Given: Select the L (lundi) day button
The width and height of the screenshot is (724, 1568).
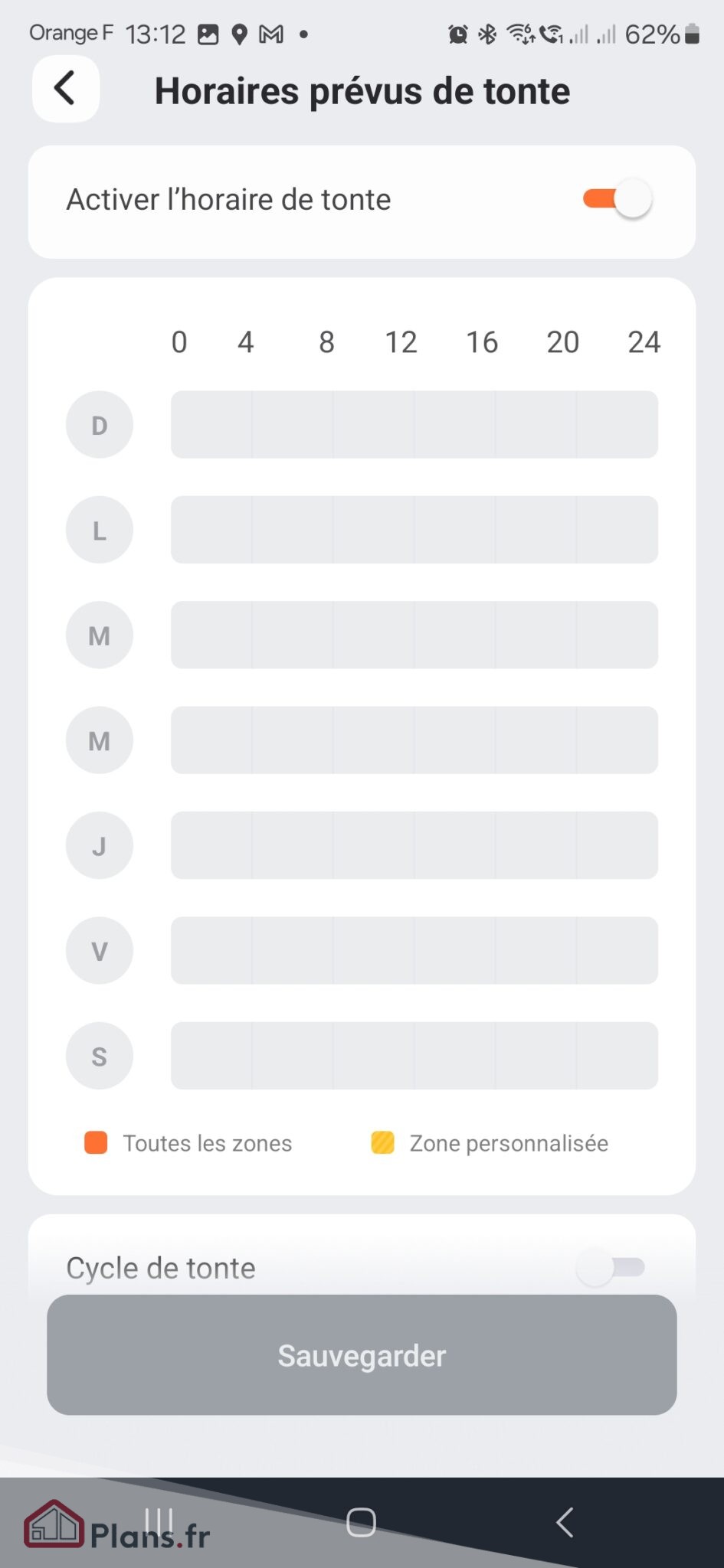Looking at the screenshot, I should click(x=100, y=530).
